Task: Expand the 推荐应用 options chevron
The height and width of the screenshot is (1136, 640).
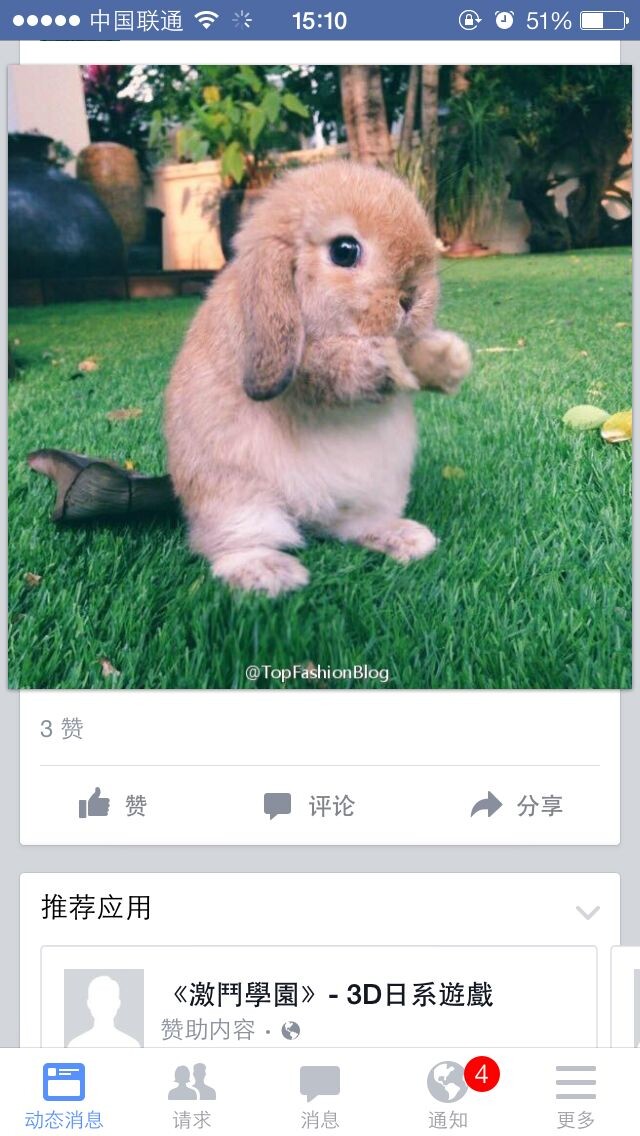Action: (588, 911)
